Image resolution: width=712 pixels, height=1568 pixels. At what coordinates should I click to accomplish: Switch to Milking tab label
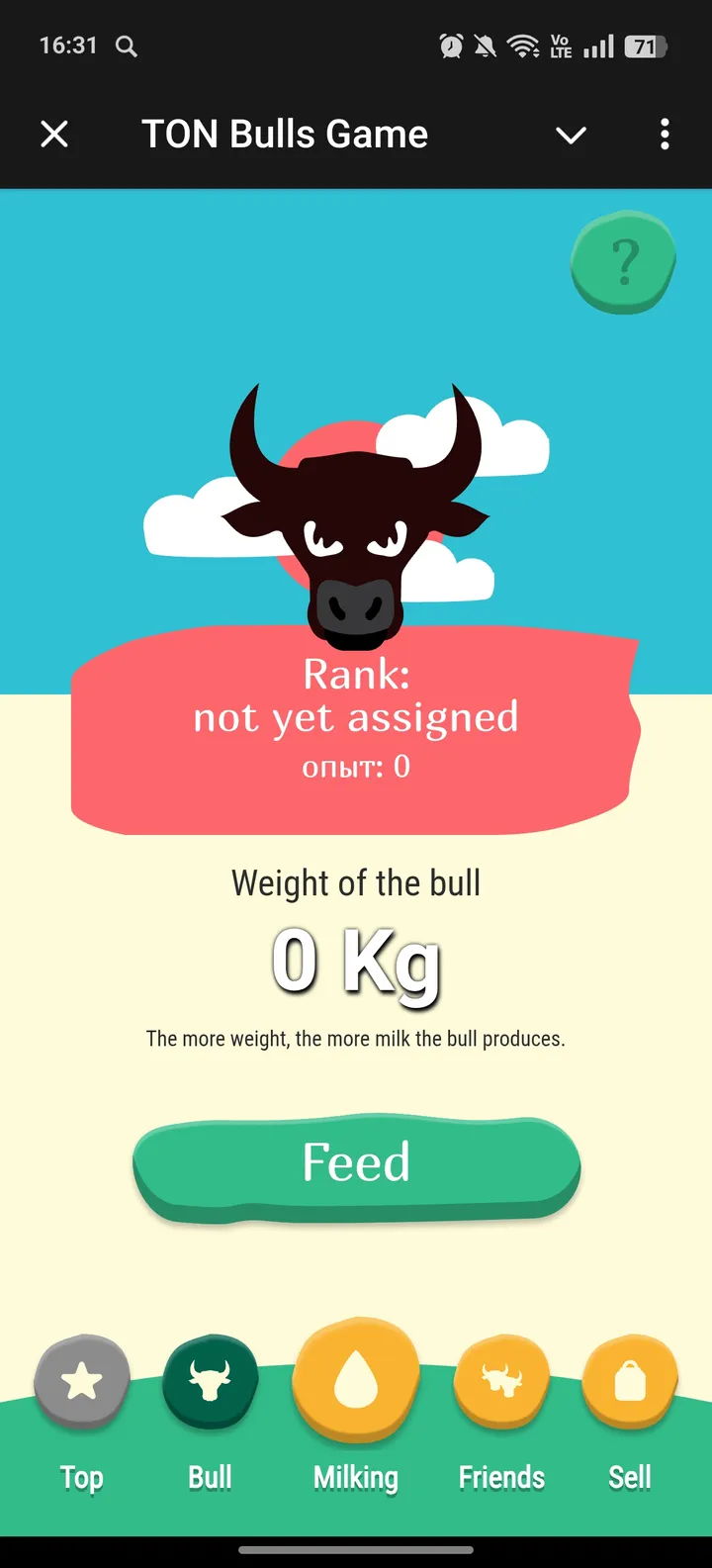click(x=356, y=1477)
